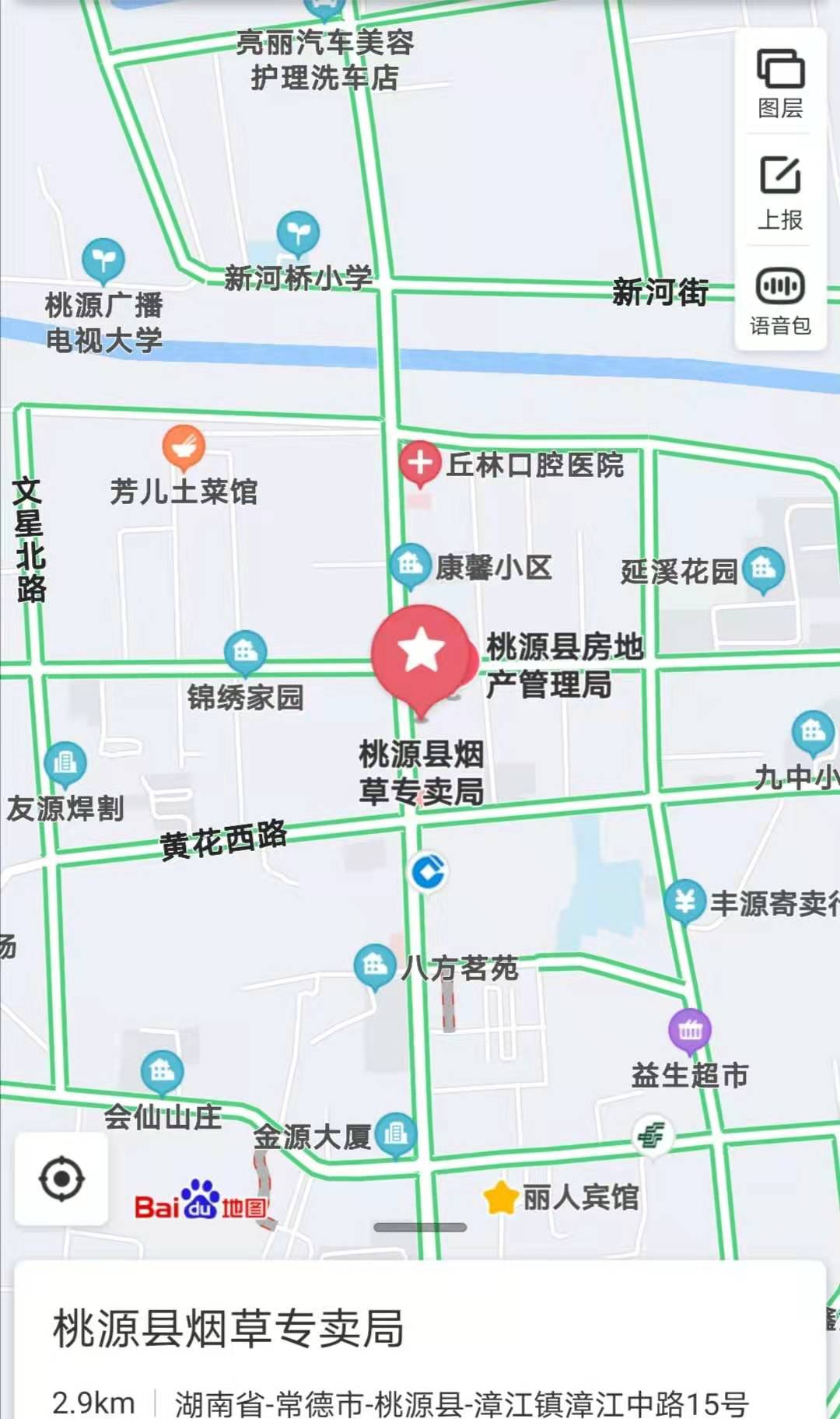Expand the bottom sheet drag handle
The image size is (840, 1419).
tap(420, 1228)
